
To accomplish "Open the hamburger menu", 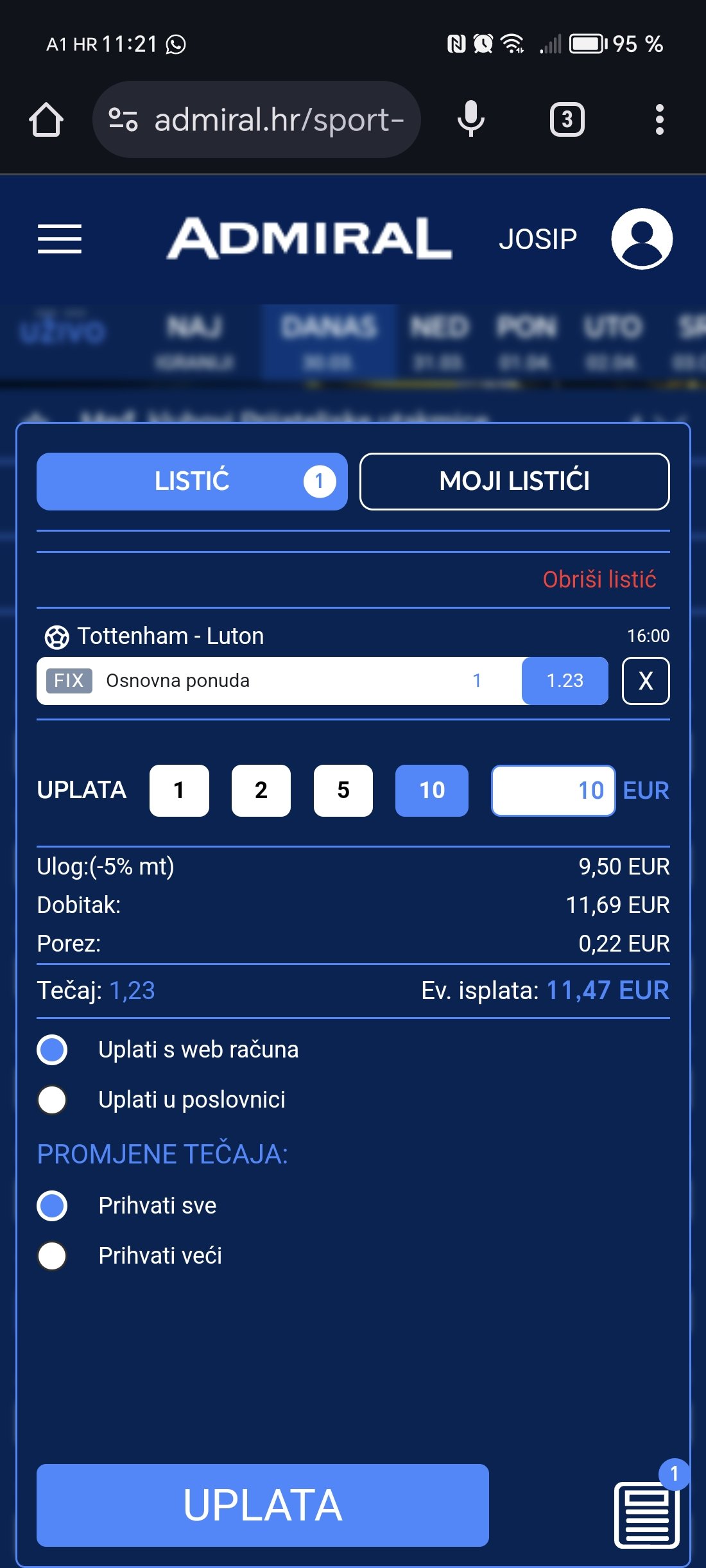I will [x=60, y=239].
